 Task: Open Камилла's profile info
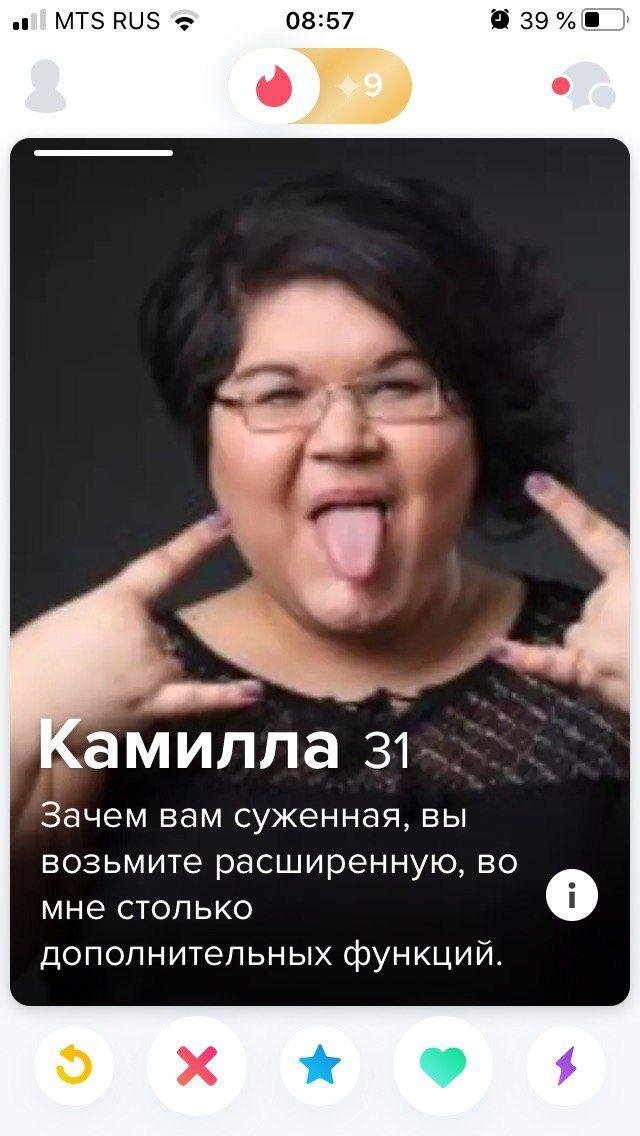(572, 895)
